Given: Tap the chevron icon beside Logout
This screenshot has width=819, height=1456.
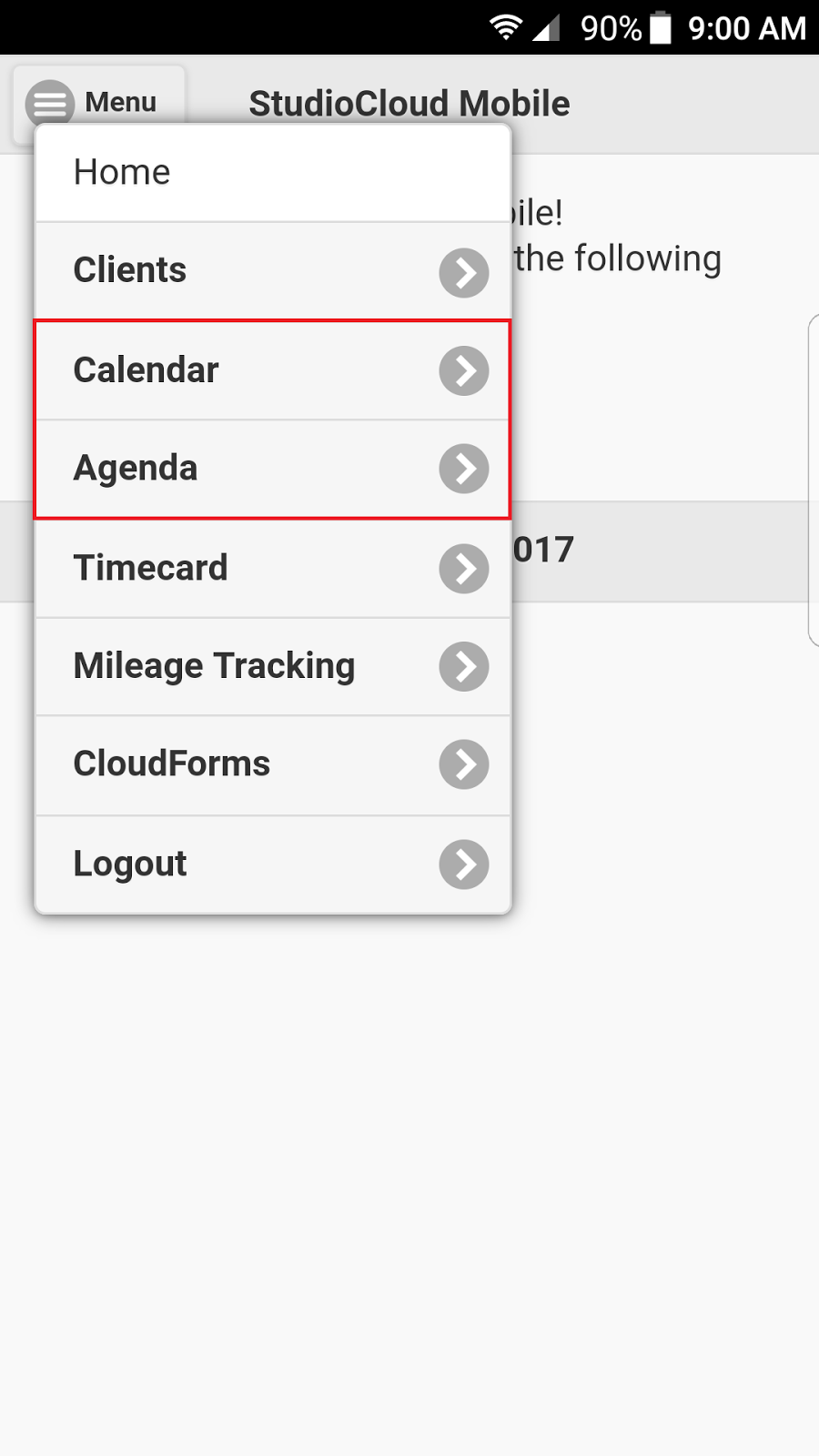Looking at the screenshot, I should (463, 864).
